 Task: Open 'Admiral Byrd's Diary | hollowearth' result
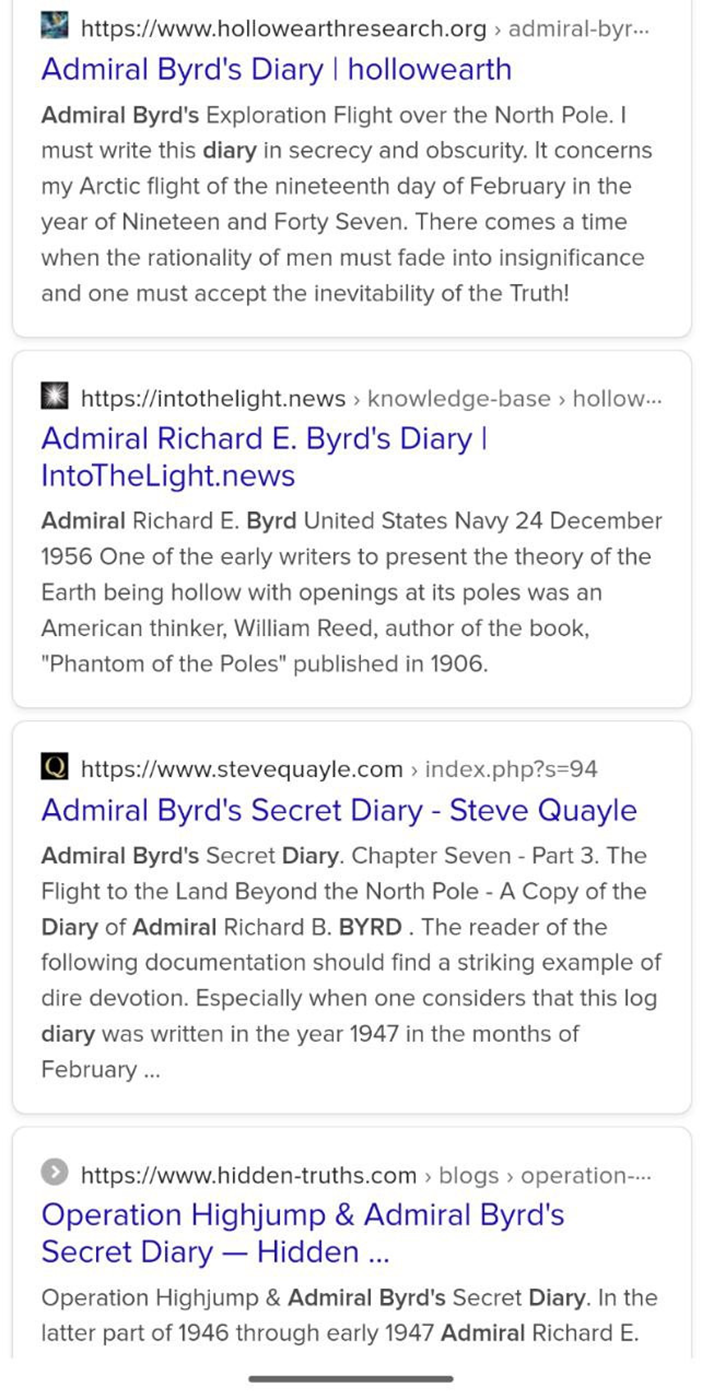(276, 70)
